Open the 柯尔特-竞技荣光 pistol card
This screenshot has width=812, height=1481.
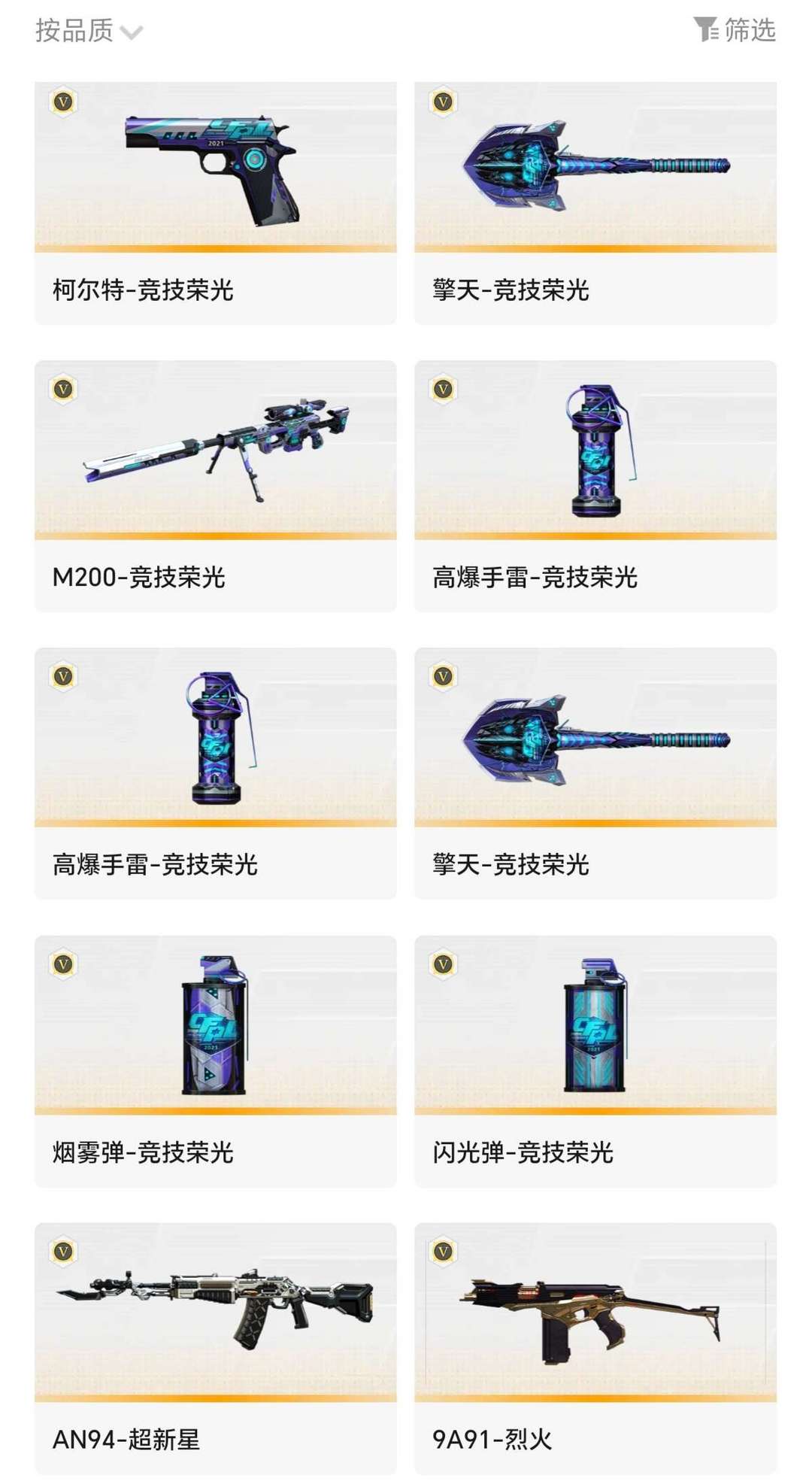[x=215, y=203]
